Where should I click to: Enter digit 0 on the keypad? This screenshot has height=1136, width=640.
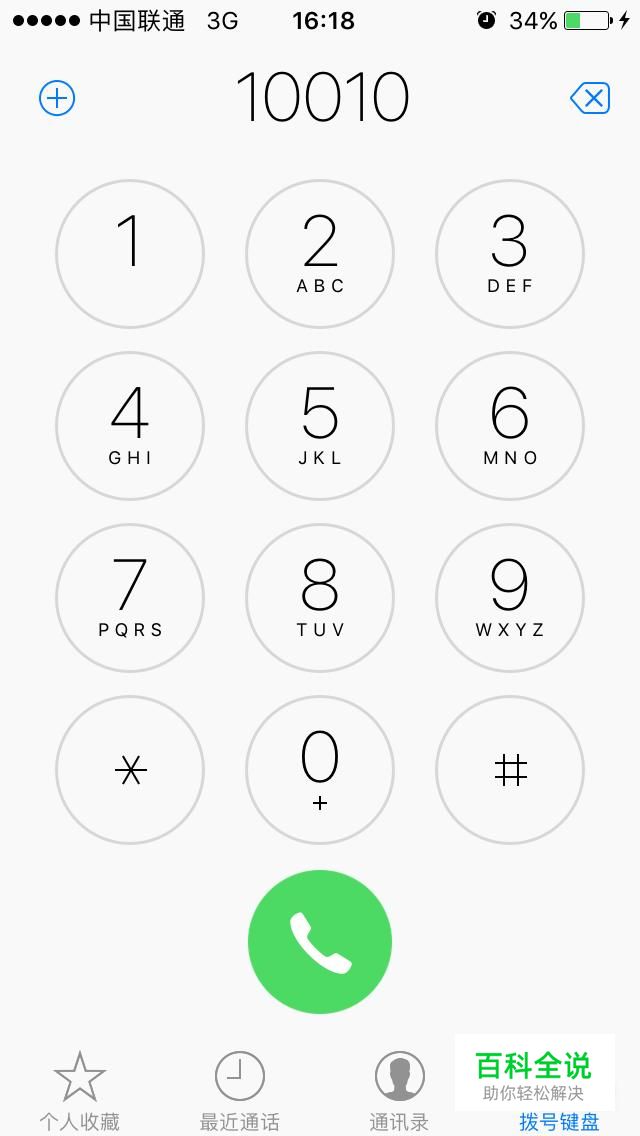click(x=320, y=771)
